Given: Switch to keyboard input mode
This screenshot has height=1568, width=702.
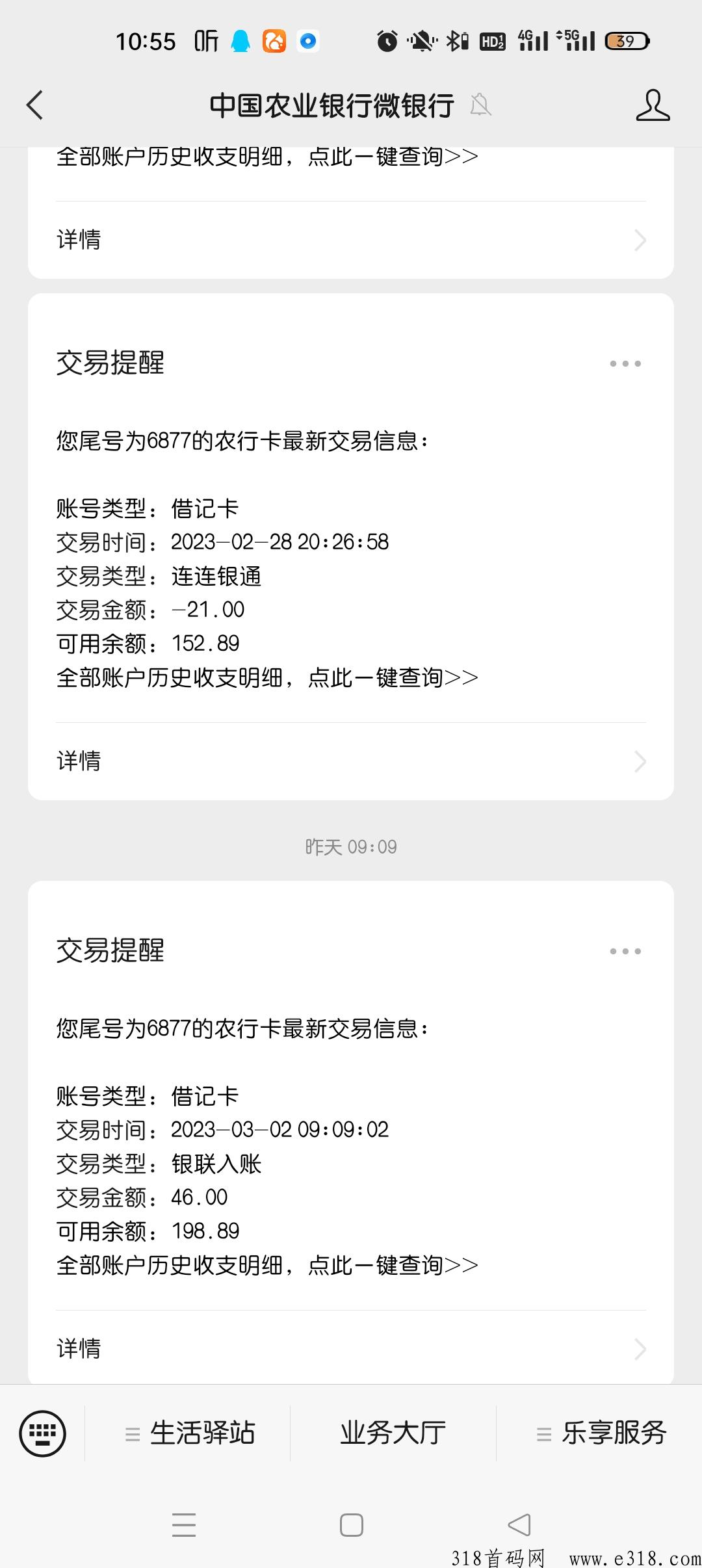Looking at the screenshot, I should pos(43,1433).
